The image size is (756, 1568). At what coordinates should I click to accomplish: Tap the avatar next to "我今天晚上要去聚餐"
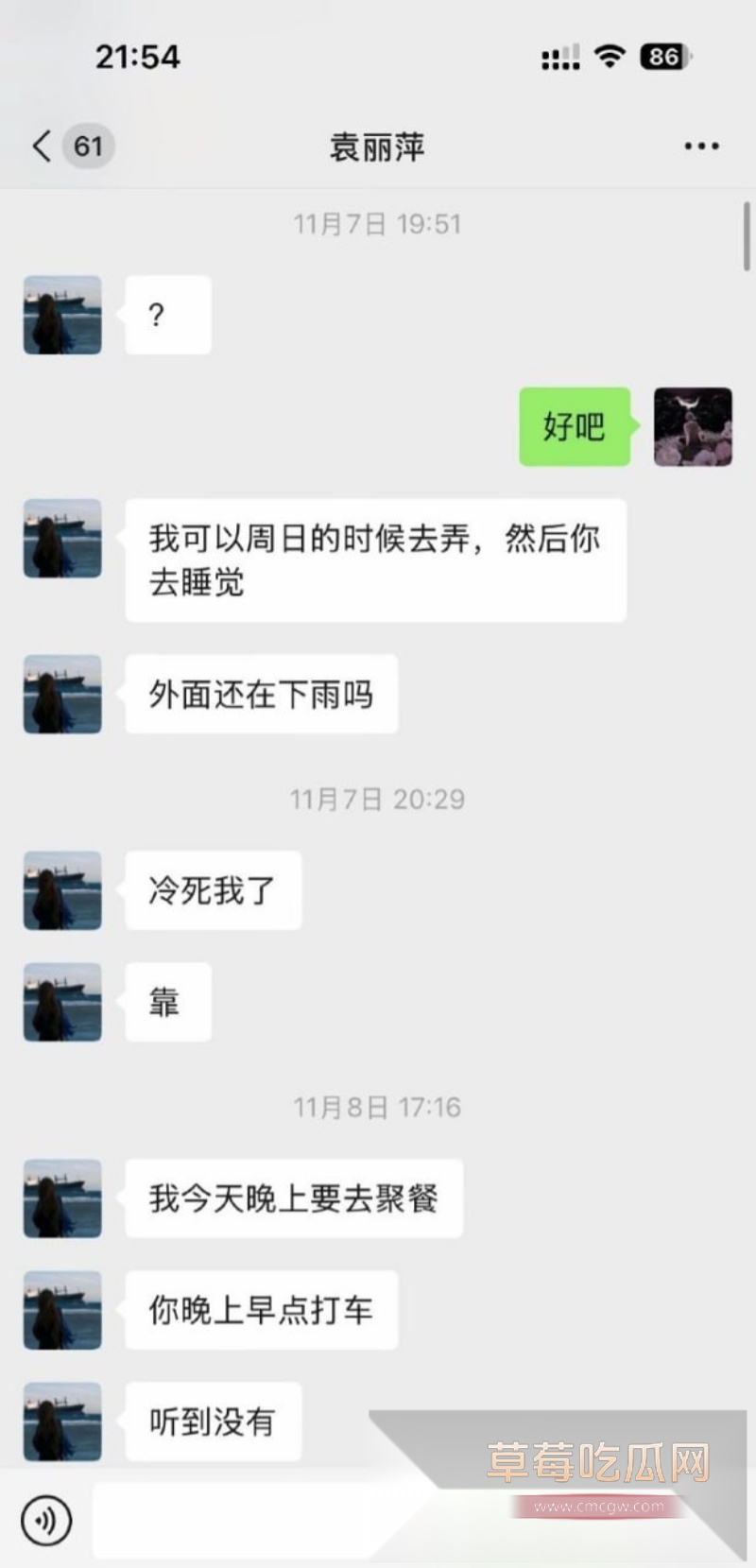(61, 1198)
